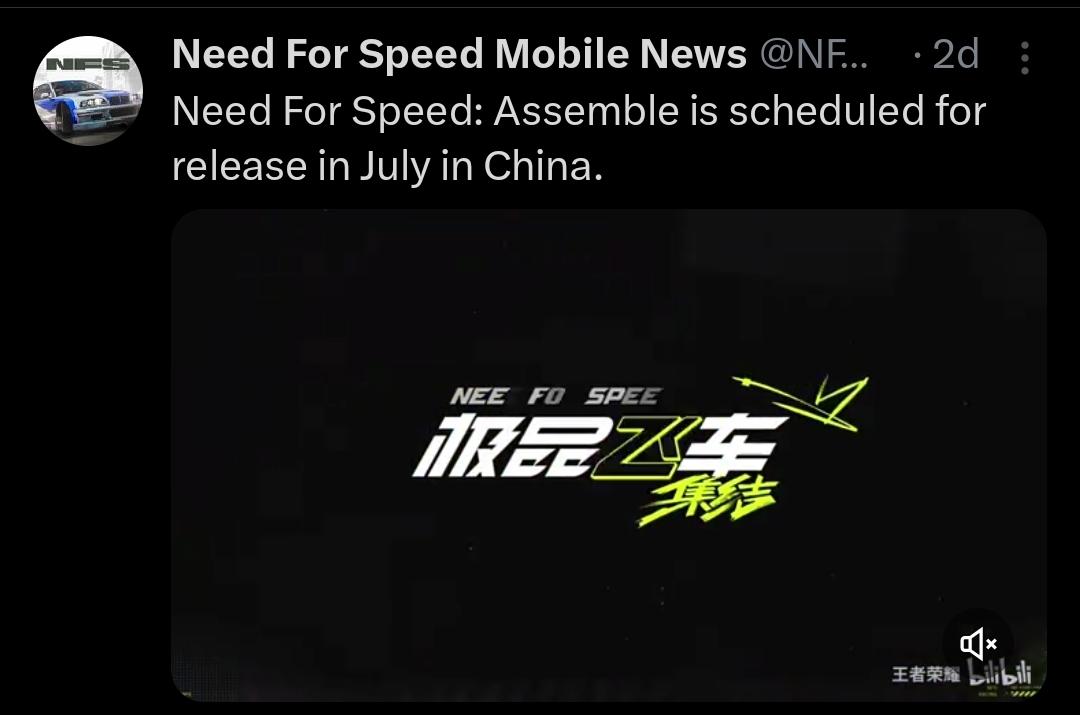The height and width of the screenshot is (715, 1080).
Task: Unmute the video with the speaker icon
Action: tap(978, 642)
